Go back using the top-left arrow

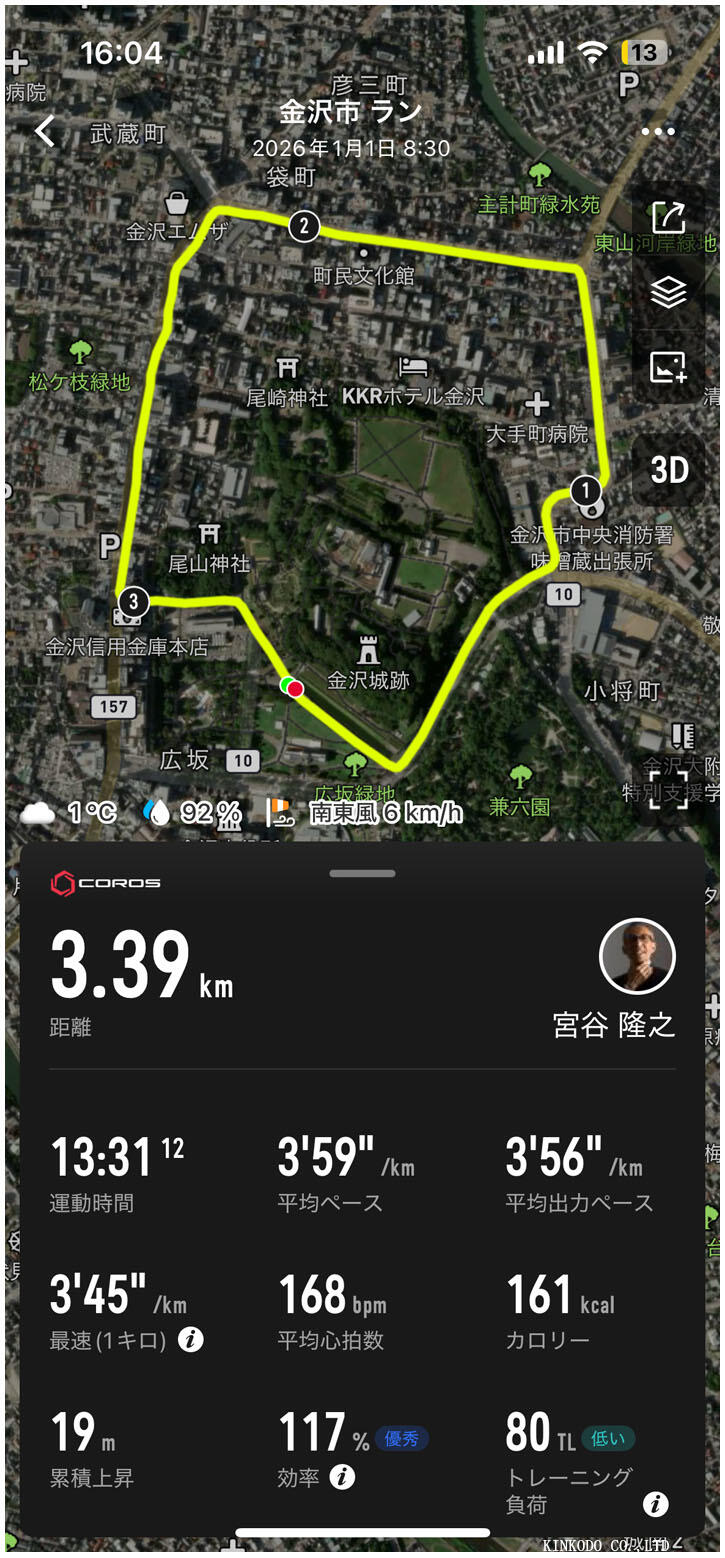coord(45,131)
